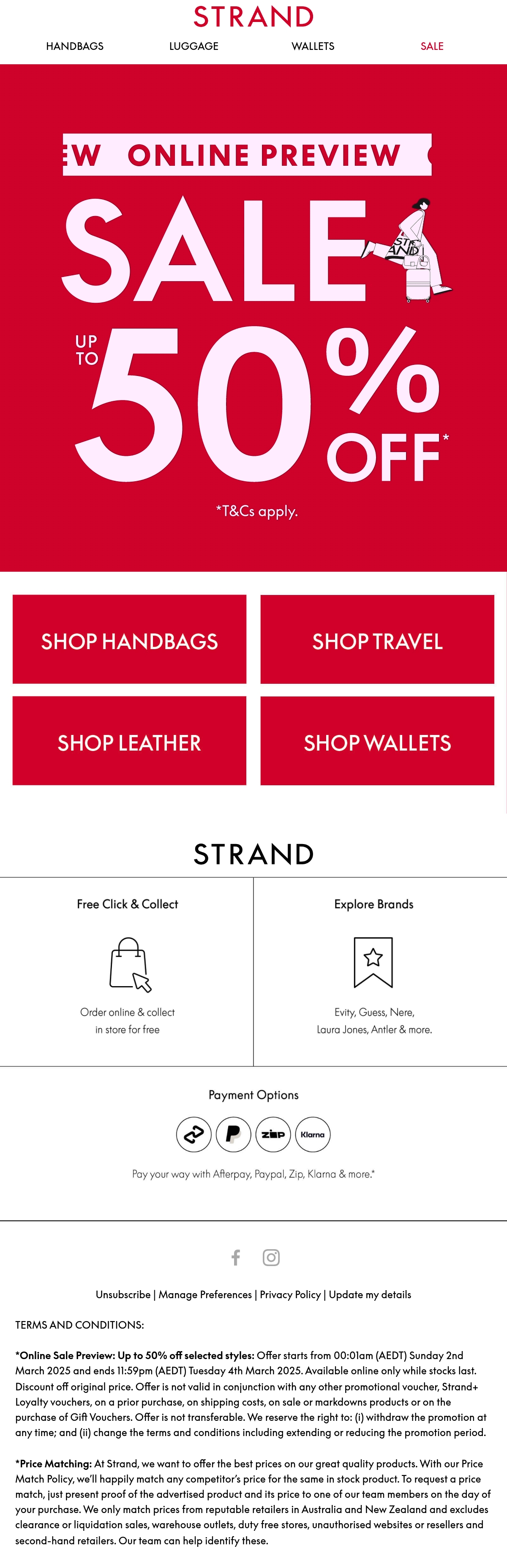507x1568 pixels.
Task: Open the red SALE link
Action: (x=432, y=46)
